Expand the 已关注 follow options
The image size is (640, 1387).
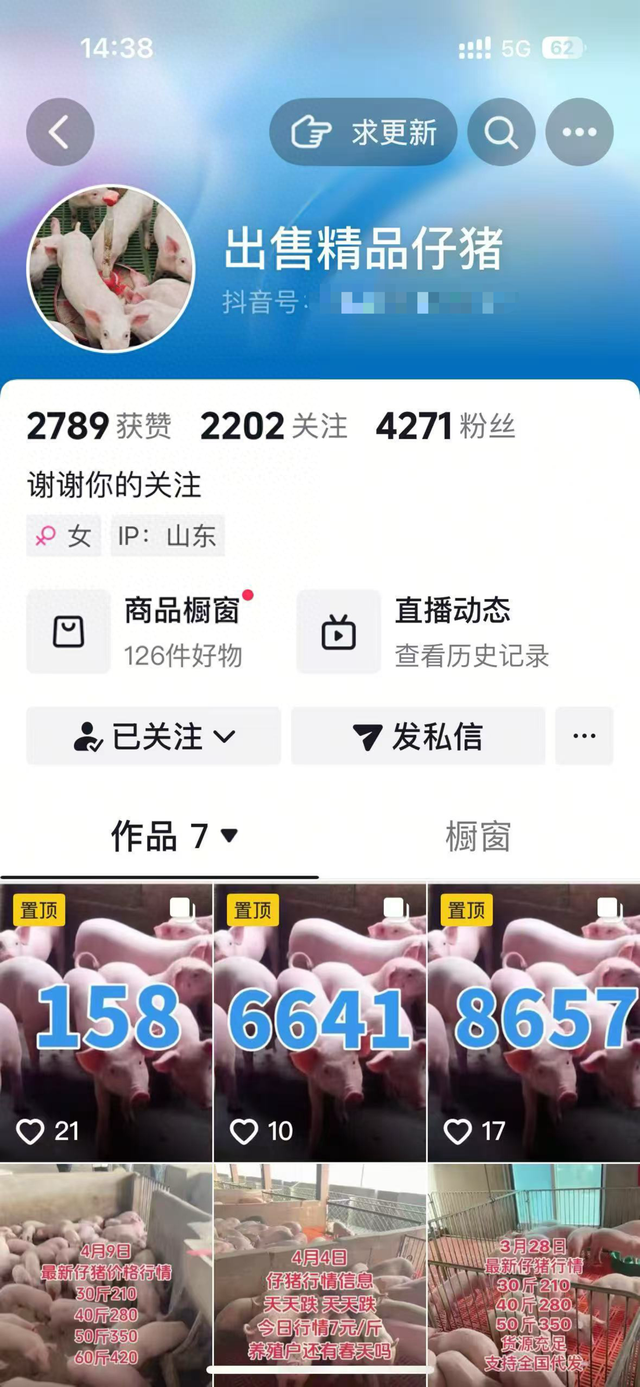click(153, 737)
